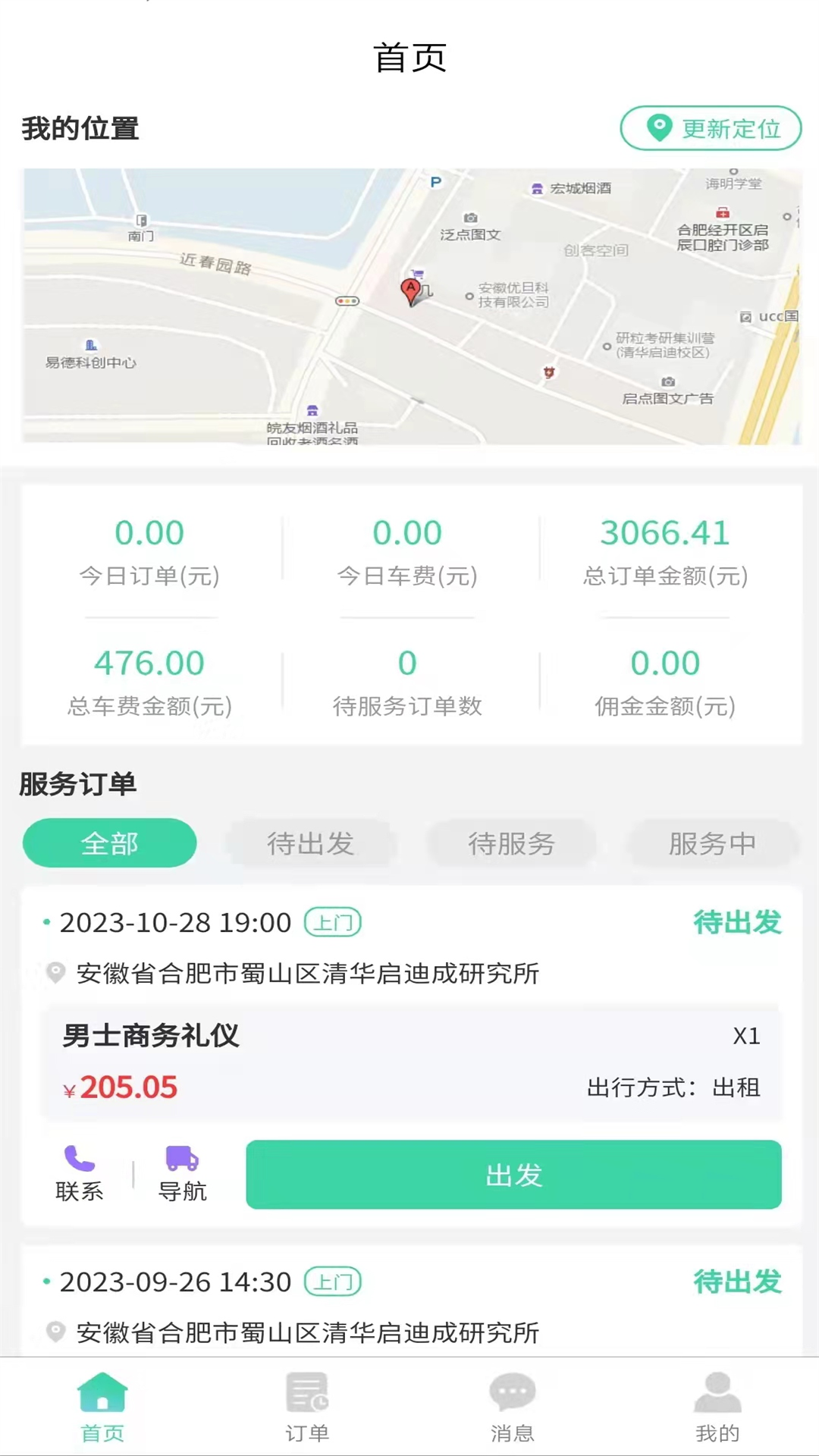The width and height of the screenshot is (819, 1456).
Task: Click the location pin icon in 更新定位 button
Action: 658,129
